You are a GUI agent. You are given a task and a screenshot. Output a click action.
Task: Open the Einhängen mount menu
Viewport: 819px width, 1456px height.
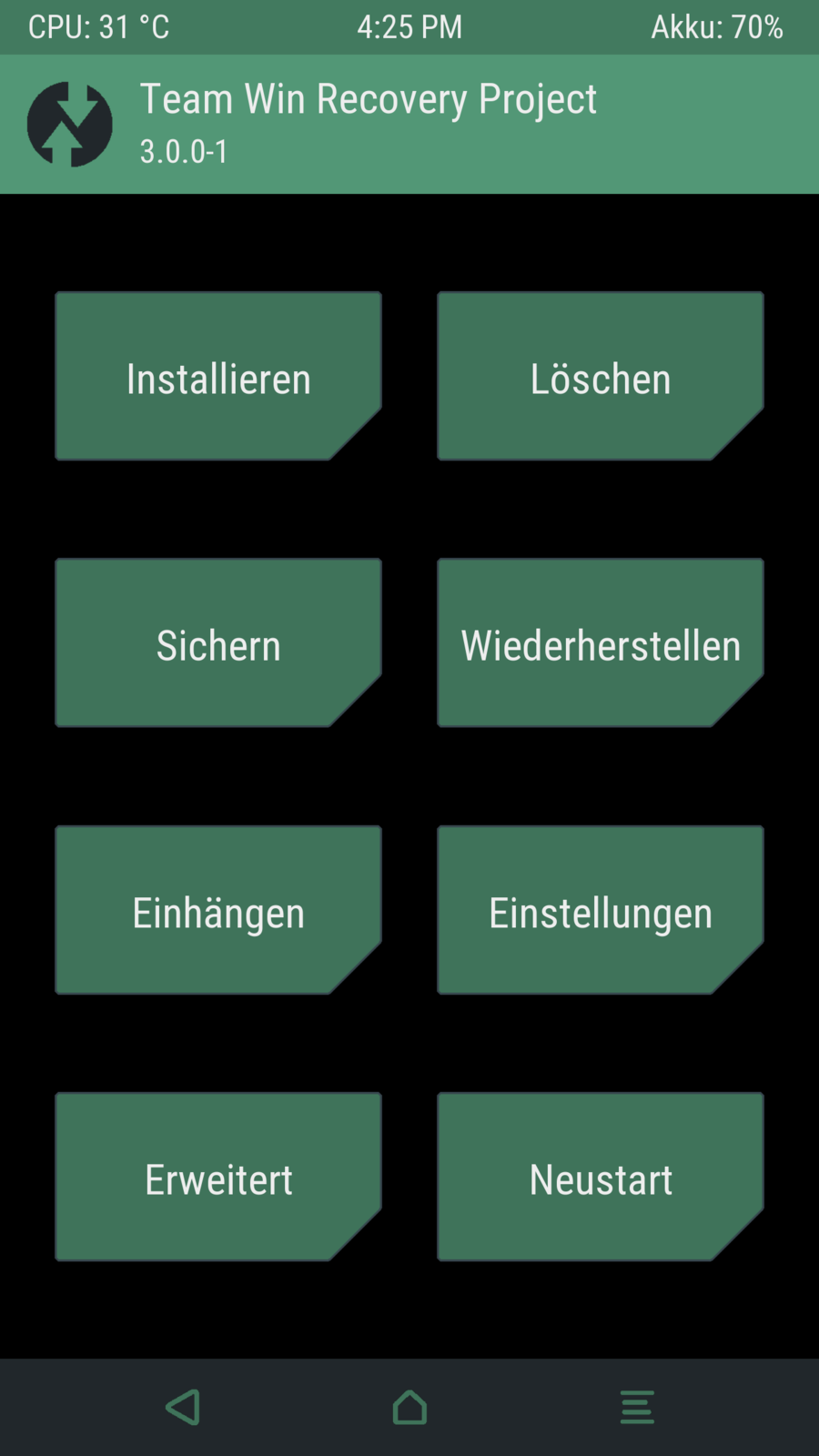[218, 910]
